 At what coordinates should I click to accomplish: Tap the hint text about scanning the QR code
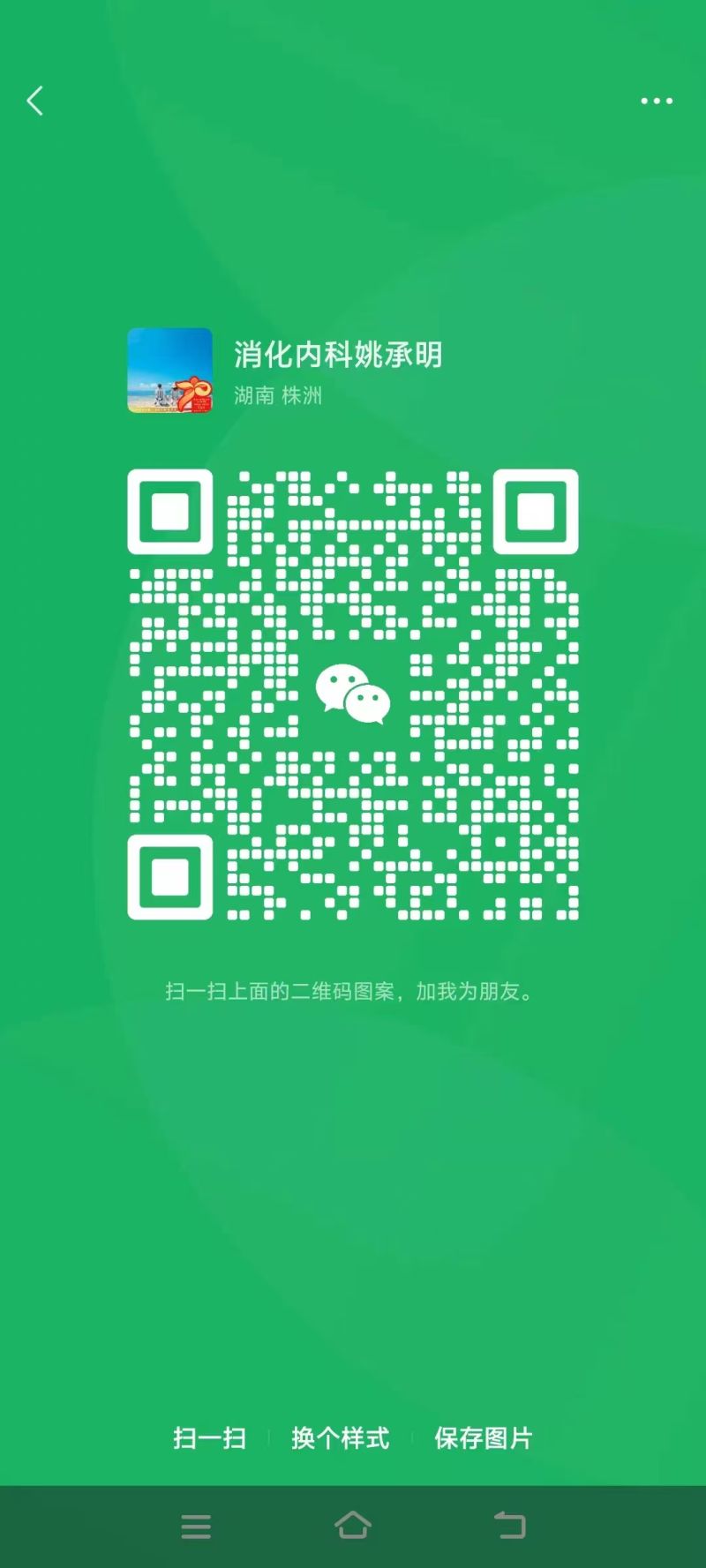coord(353,990)
